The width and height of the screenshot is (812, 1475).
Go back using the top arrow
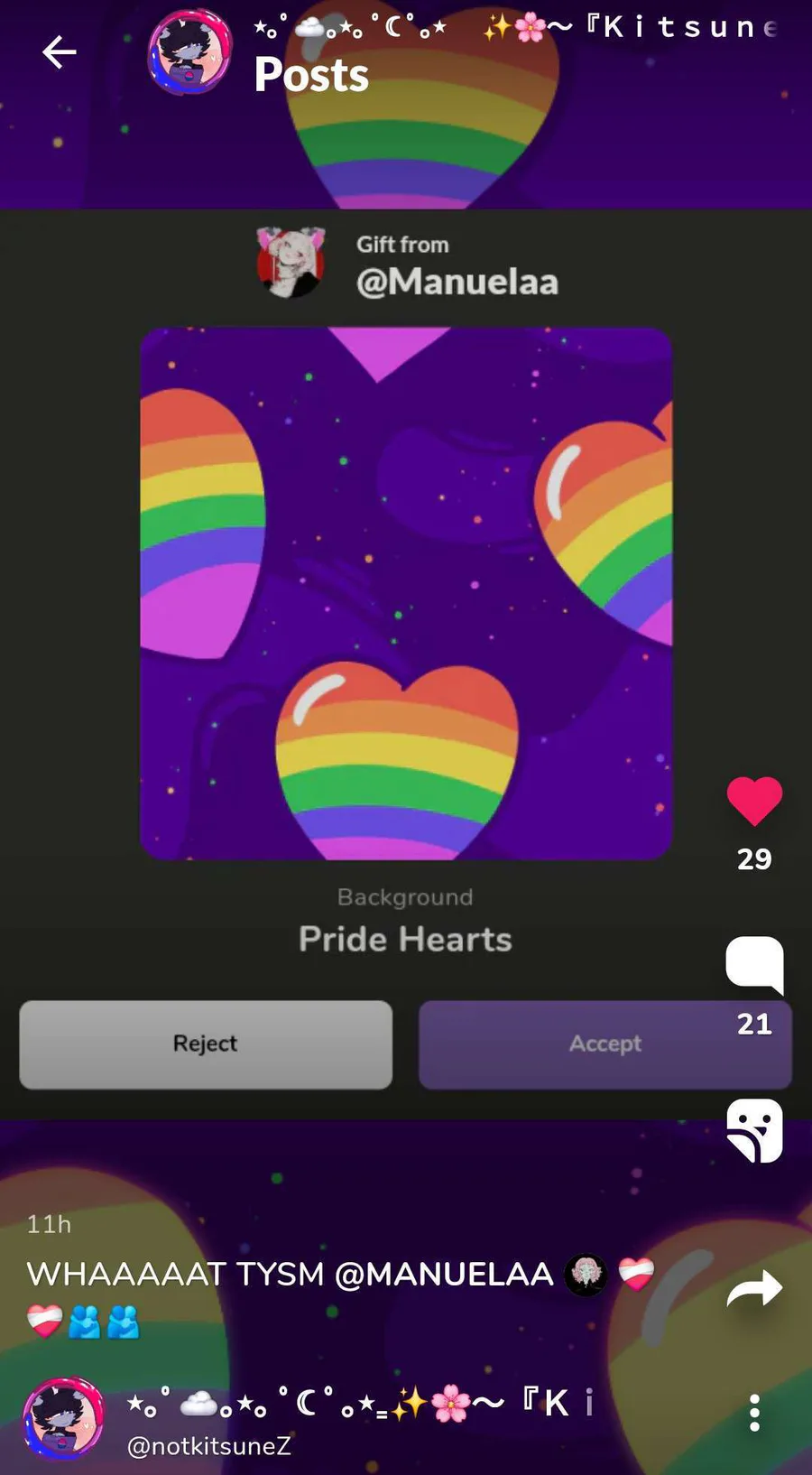[60, 52]
